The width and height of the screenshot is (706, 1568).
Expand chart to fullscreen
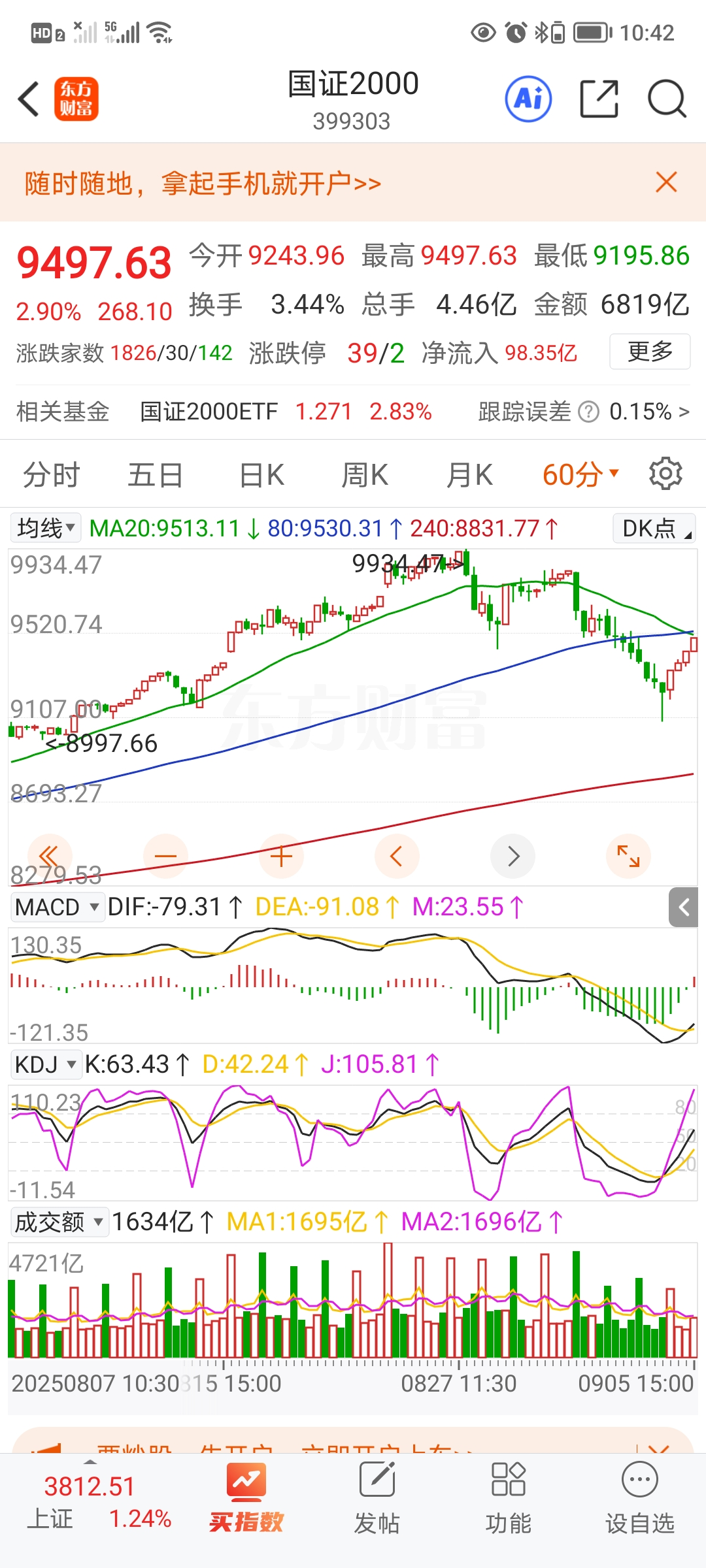628,856
